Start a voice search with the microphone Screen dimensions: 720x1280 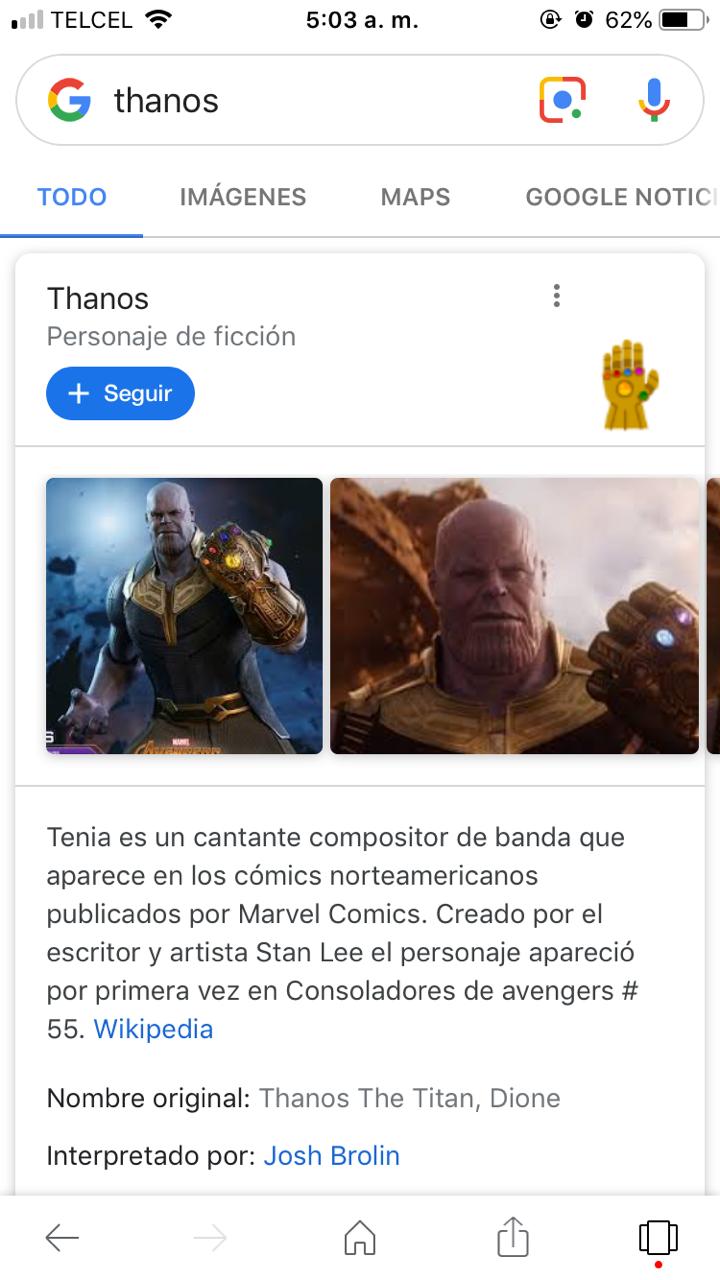(654, 100)
